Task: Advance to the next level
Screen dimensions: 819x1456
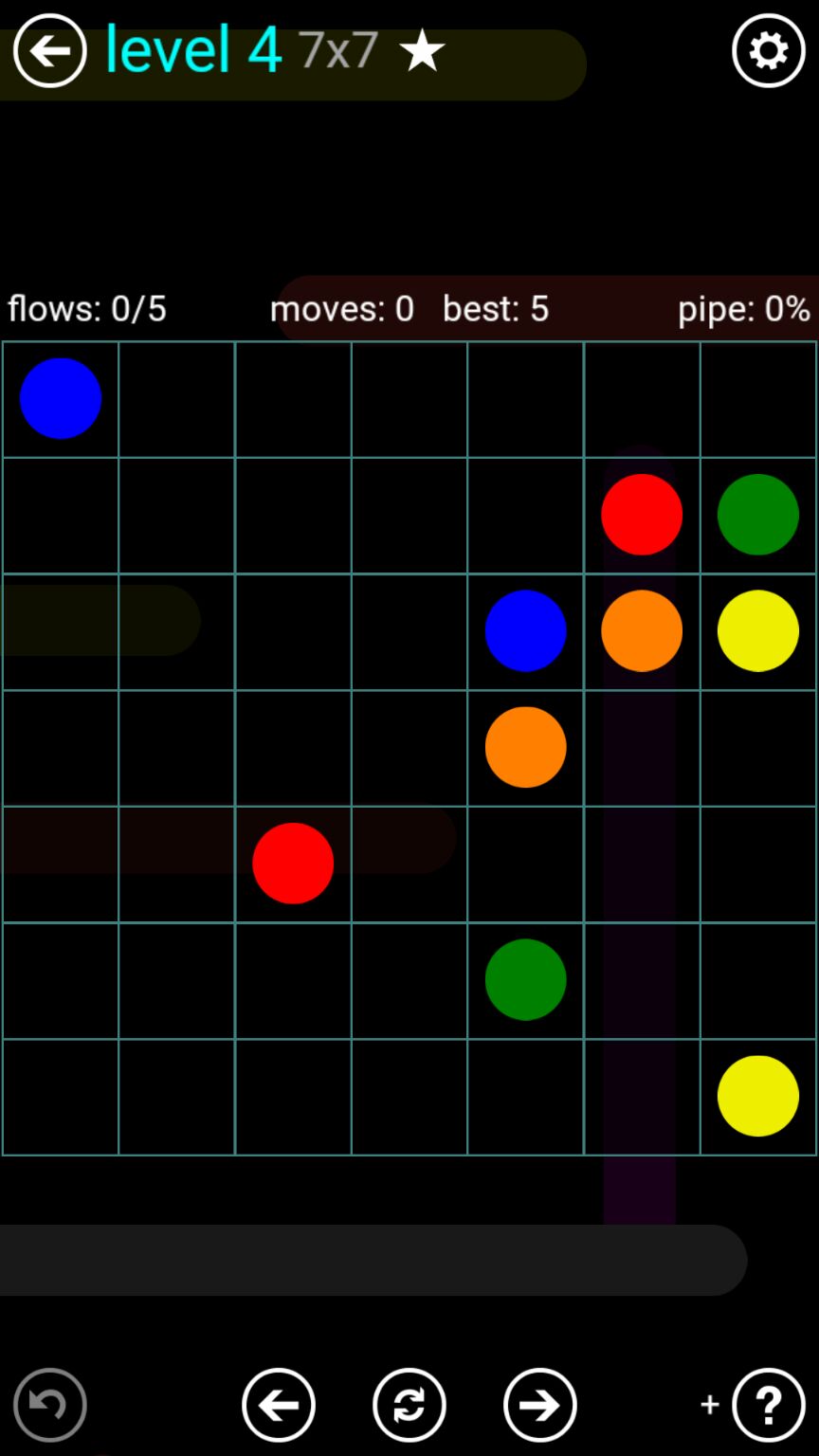Action: tap(540, 1404)
